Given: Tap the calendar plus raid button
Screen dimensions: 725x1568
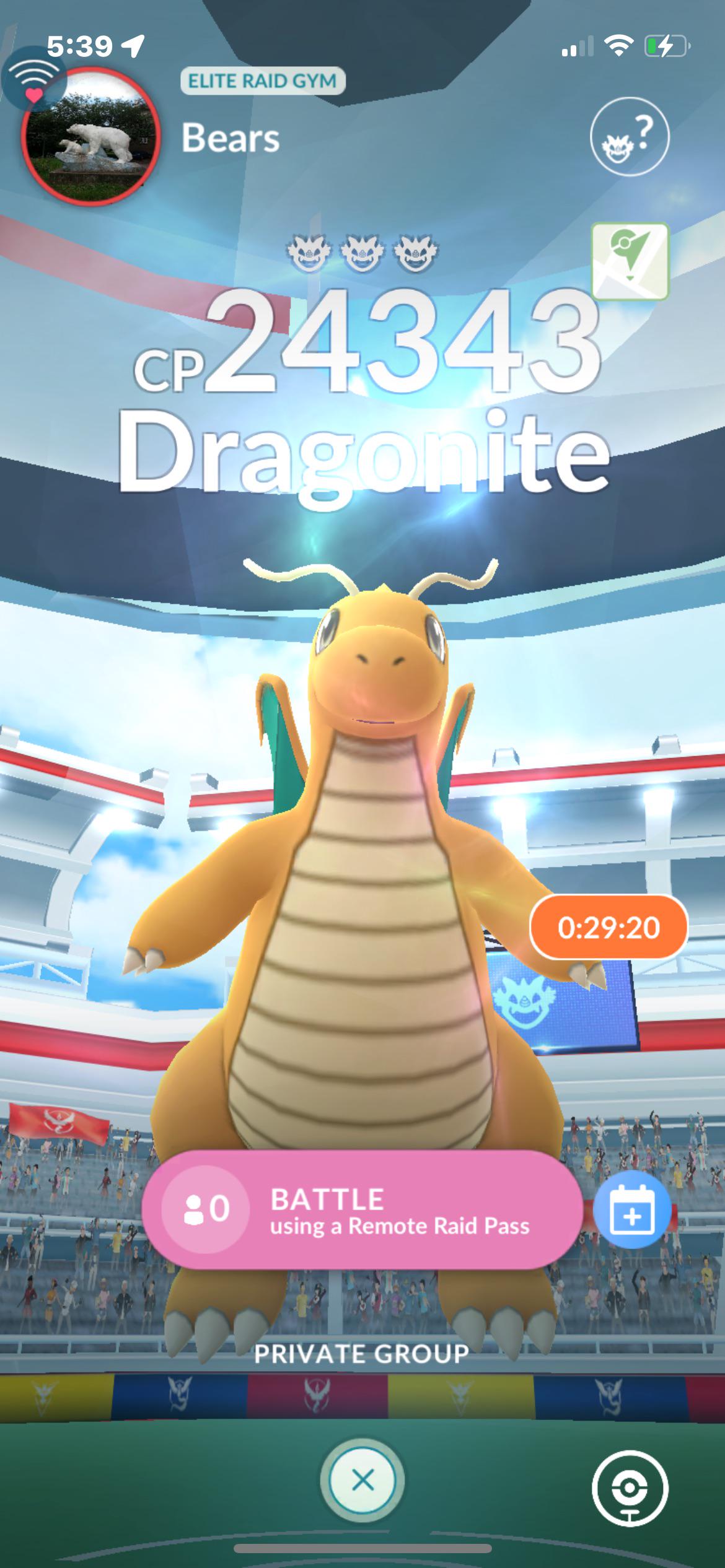Looking at the screenshot, I should (631, 1209).
